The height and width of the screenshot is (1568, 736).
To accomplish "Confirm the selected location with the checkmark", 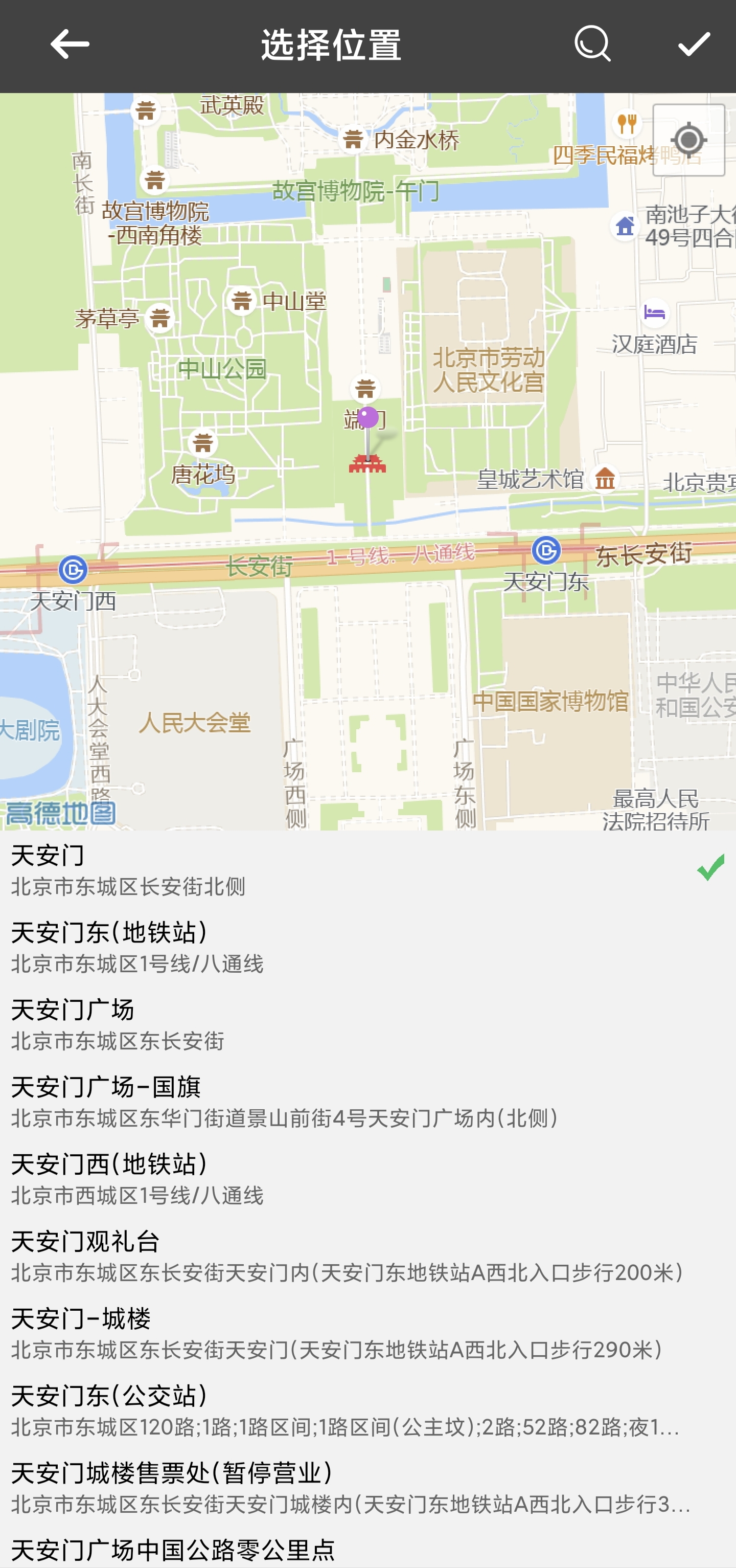I will point(694,45).
